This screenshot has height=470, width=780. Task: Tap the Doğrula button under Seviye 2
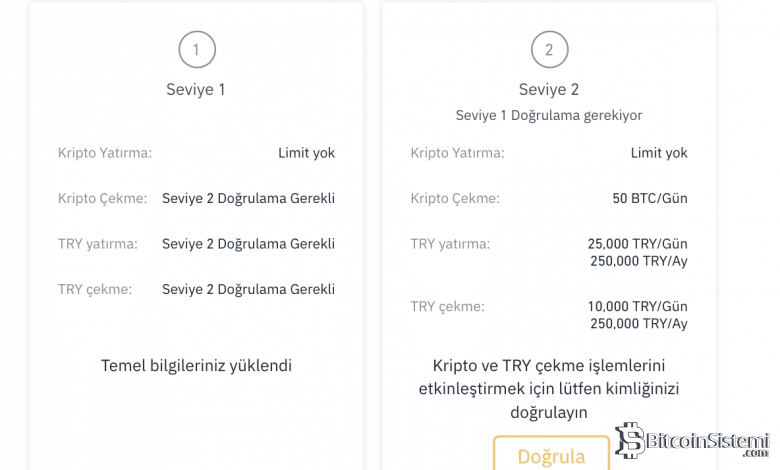click(551, 455)
